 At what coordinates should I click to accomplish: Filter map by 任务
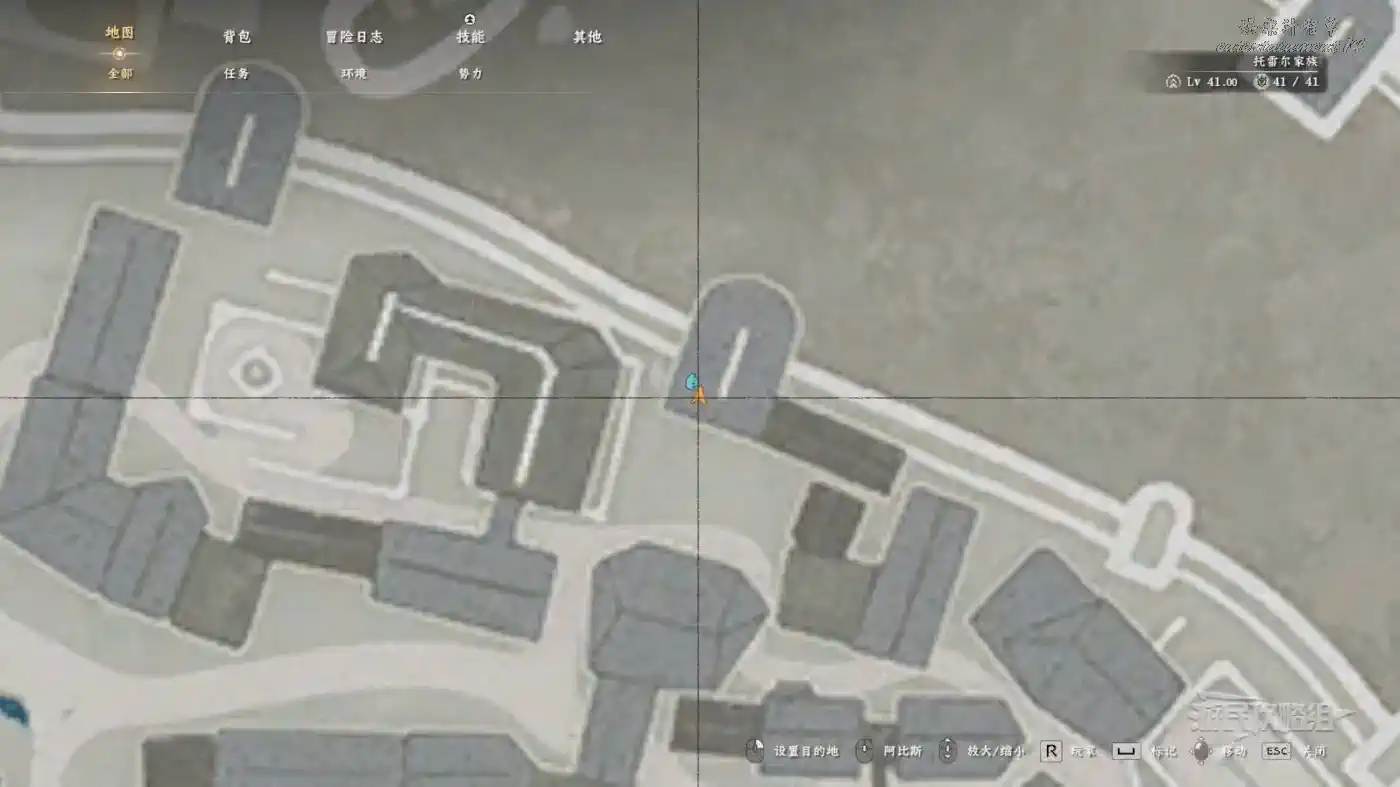tap(237, 74)
